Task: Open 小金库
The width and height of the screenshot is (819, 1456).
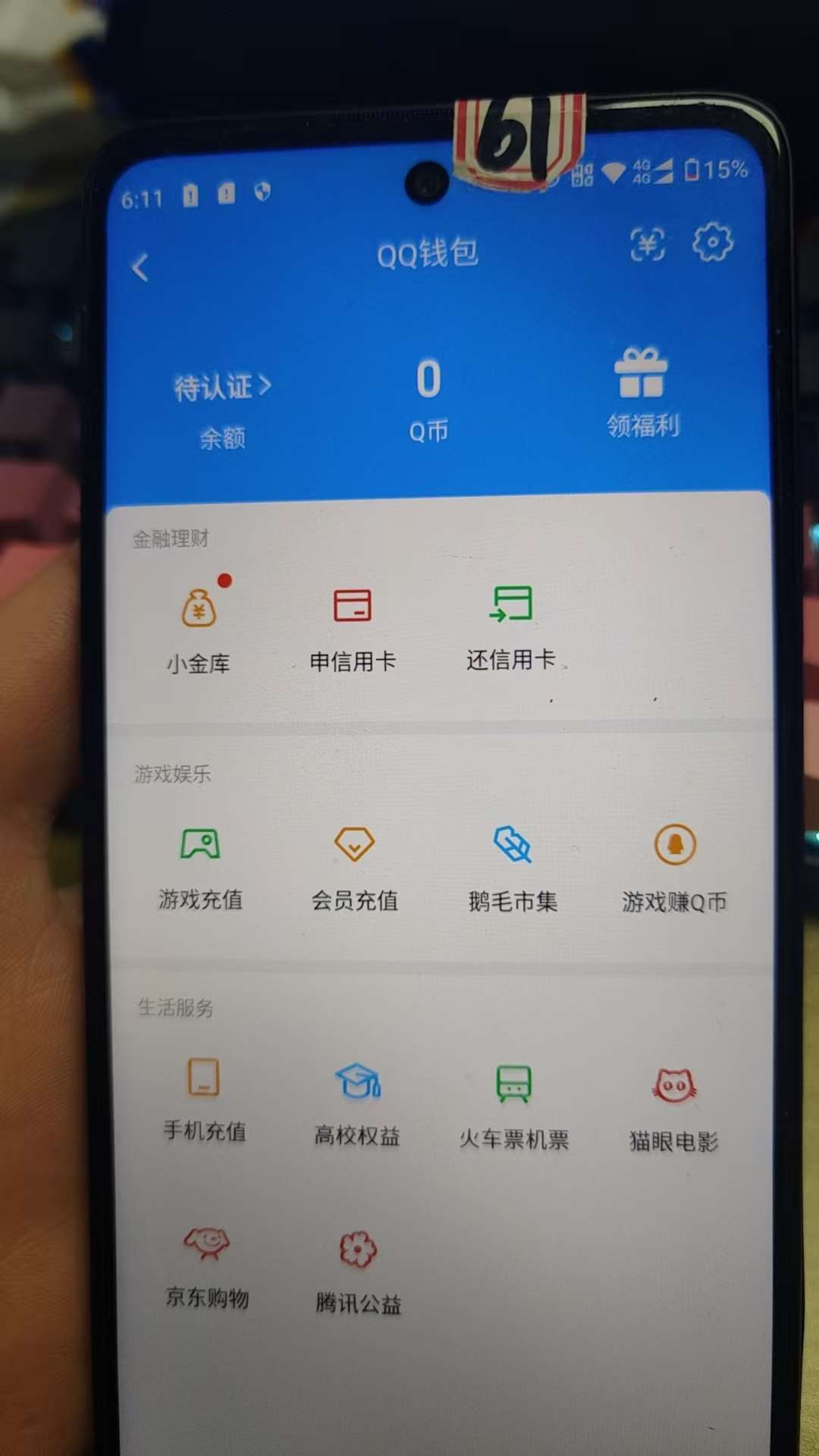Action: tap(199, 628)
